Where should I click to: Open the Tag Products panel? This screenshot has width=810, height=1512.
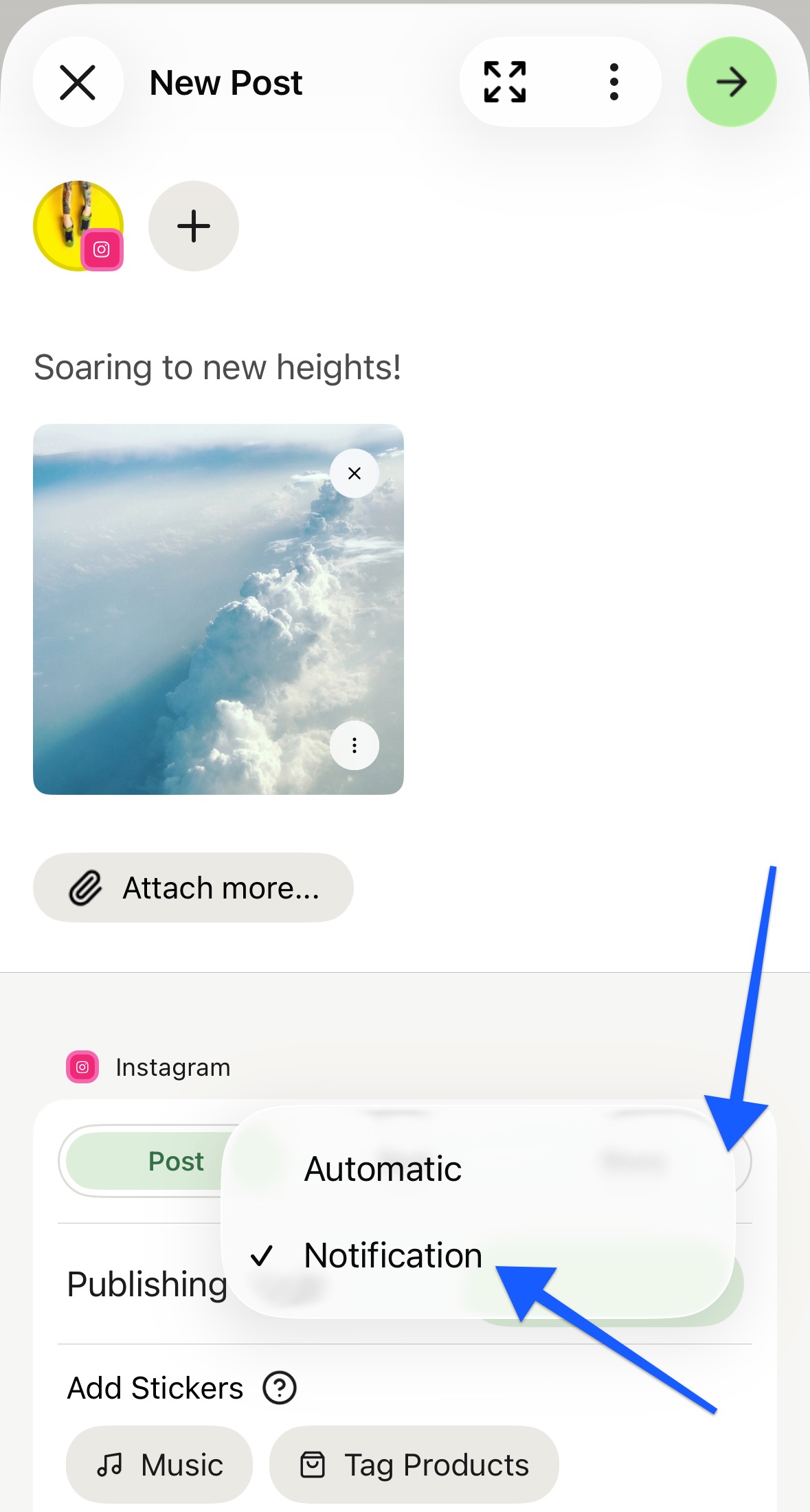pyautogui.click(x=414, y=1465)
